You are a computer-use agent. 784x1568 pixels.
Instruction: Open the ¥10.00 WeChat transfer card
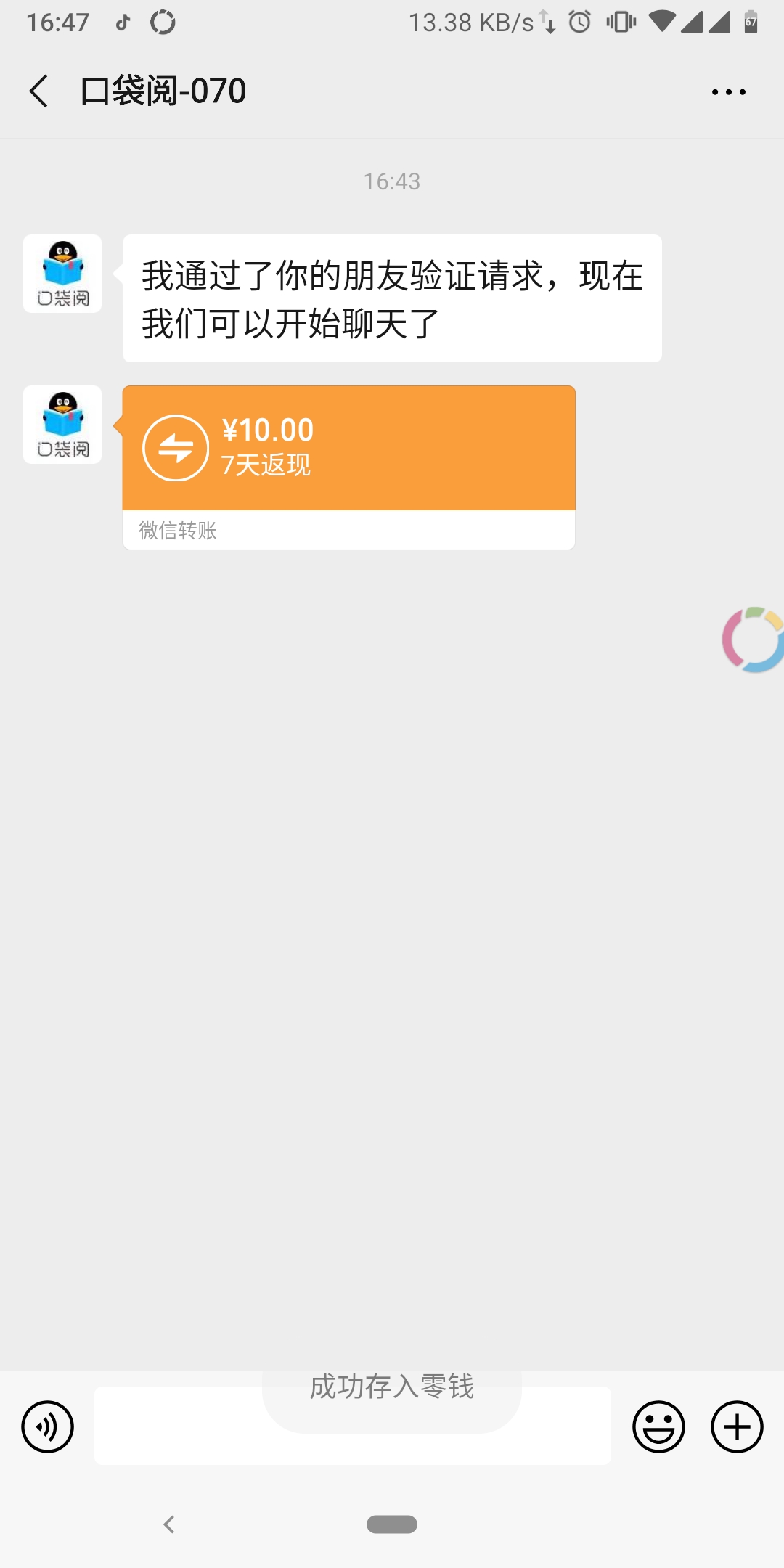(348, 449)
